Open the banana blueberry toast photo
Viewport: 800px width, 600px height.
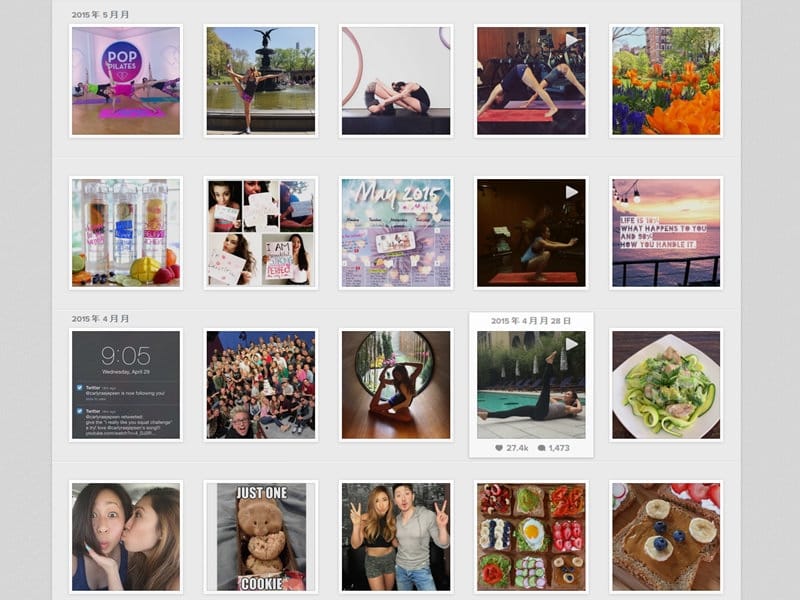[665, 537]
